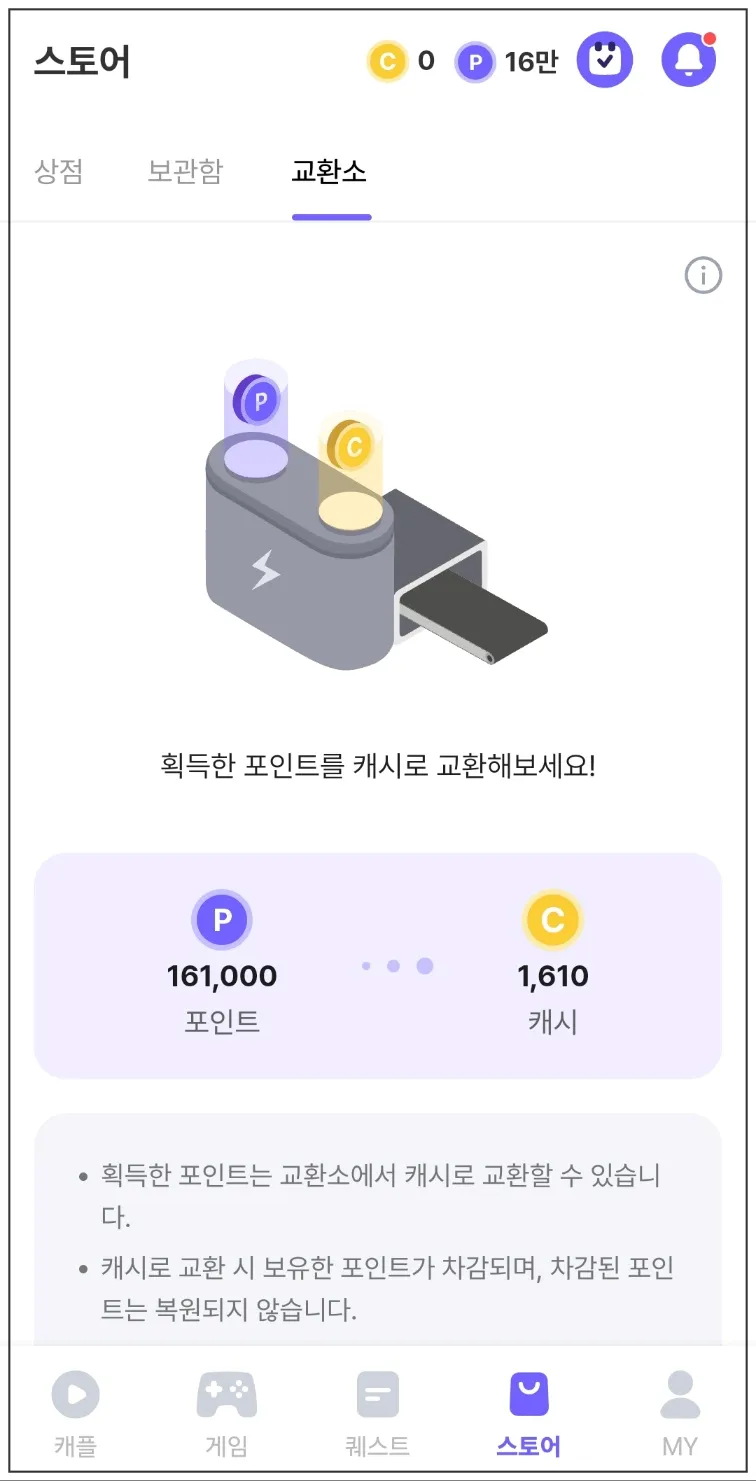
Task: Open the info tooltip icon
Action: (704, 276)
